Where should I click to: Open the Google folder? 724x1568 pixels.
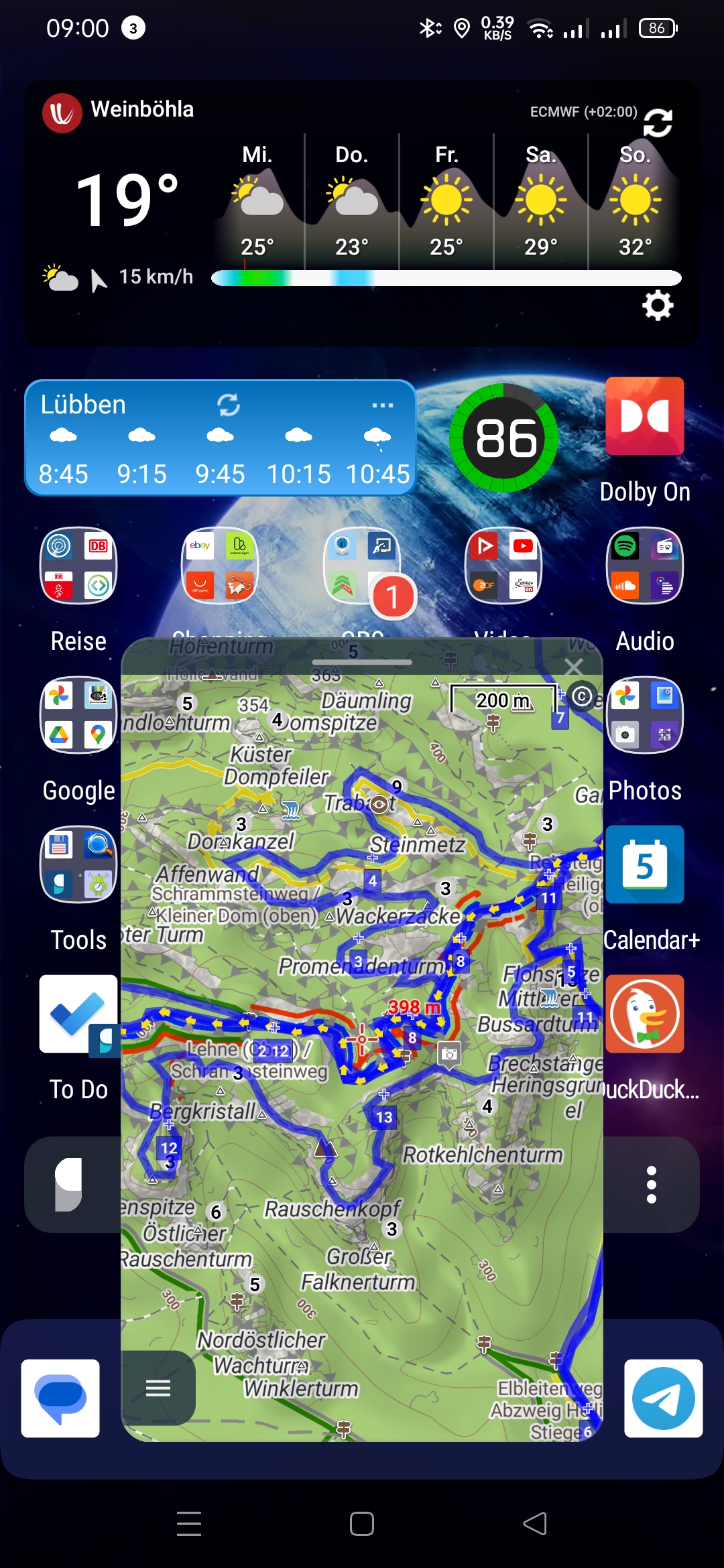[x=78, y=715]
